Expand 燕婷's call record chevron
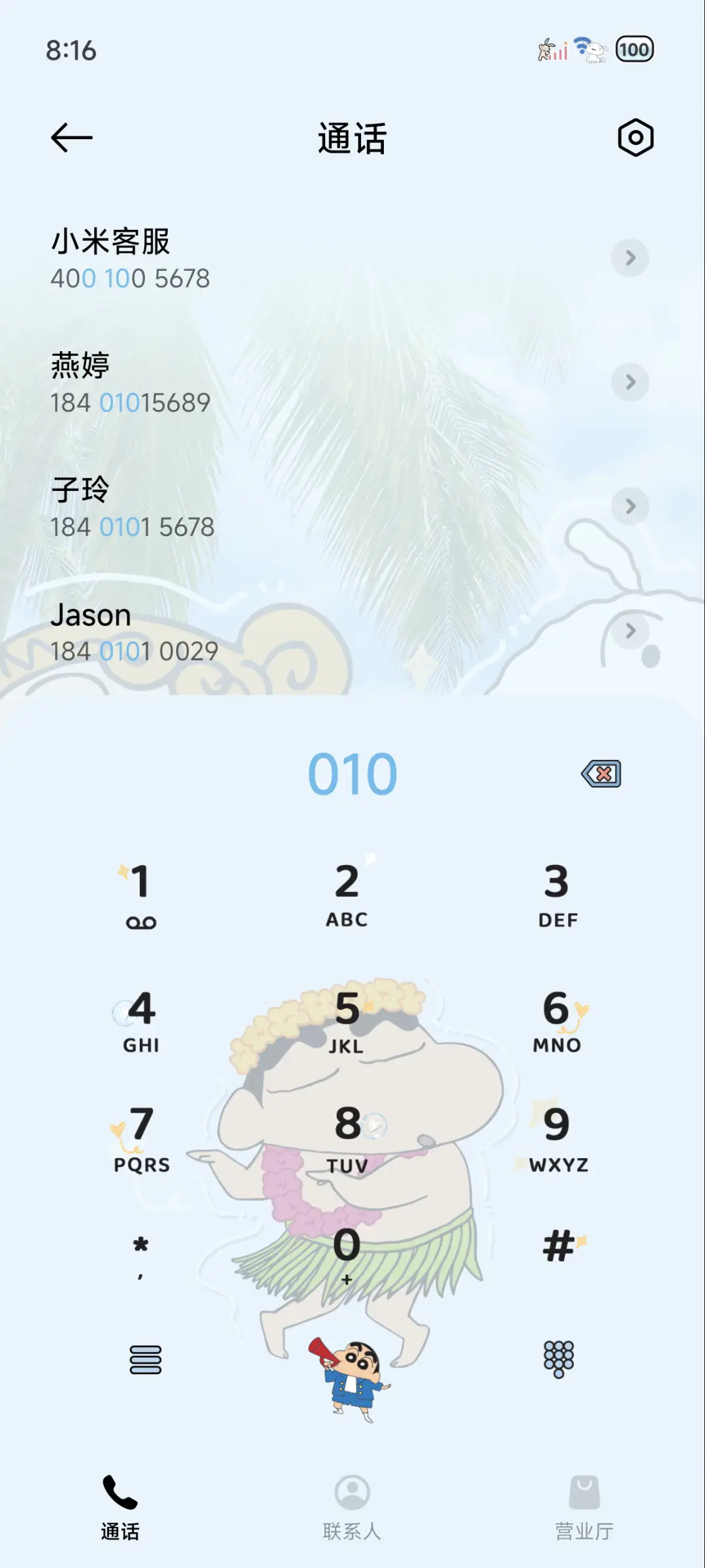 coord(630,383)
